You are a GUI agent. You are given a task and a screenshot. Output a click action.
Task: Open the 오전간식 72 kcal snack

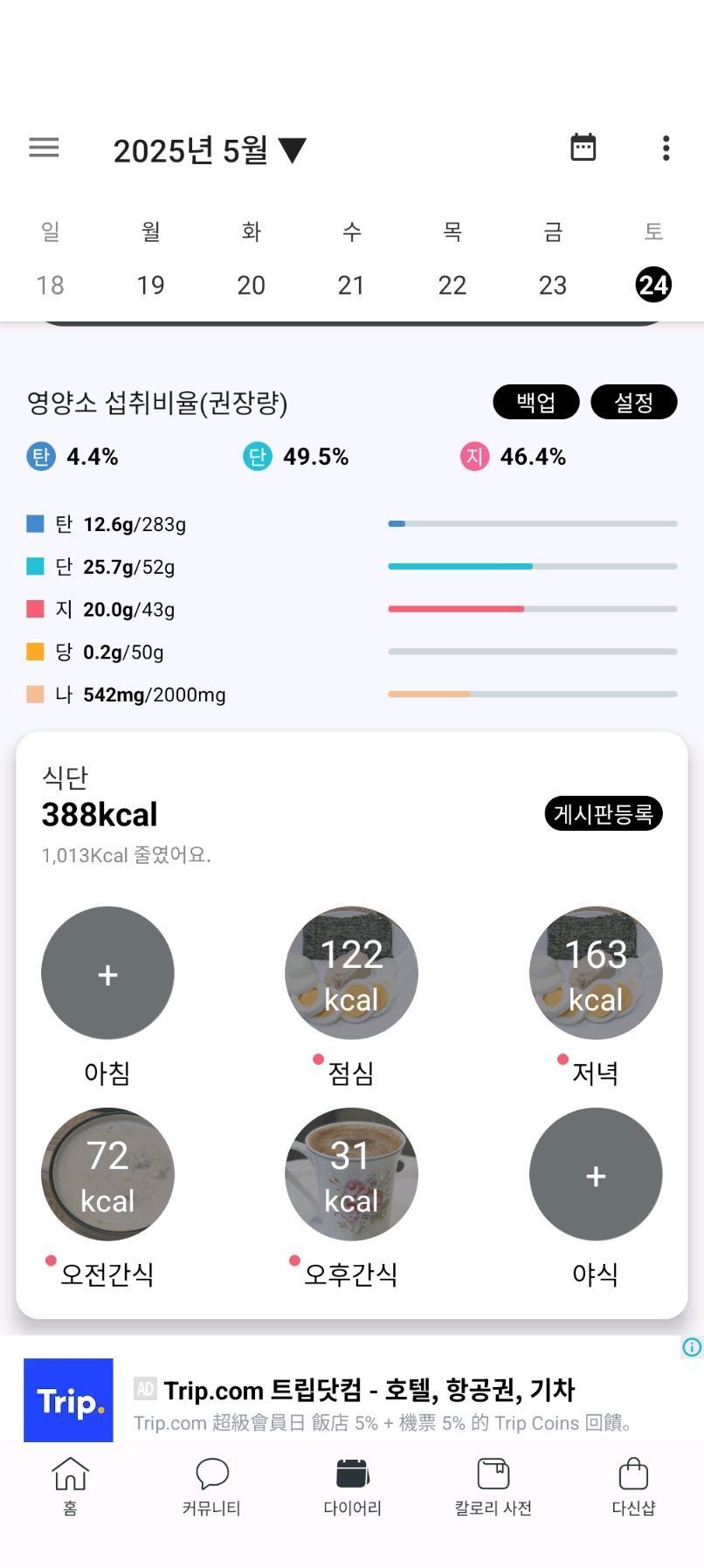[107, 1175]
